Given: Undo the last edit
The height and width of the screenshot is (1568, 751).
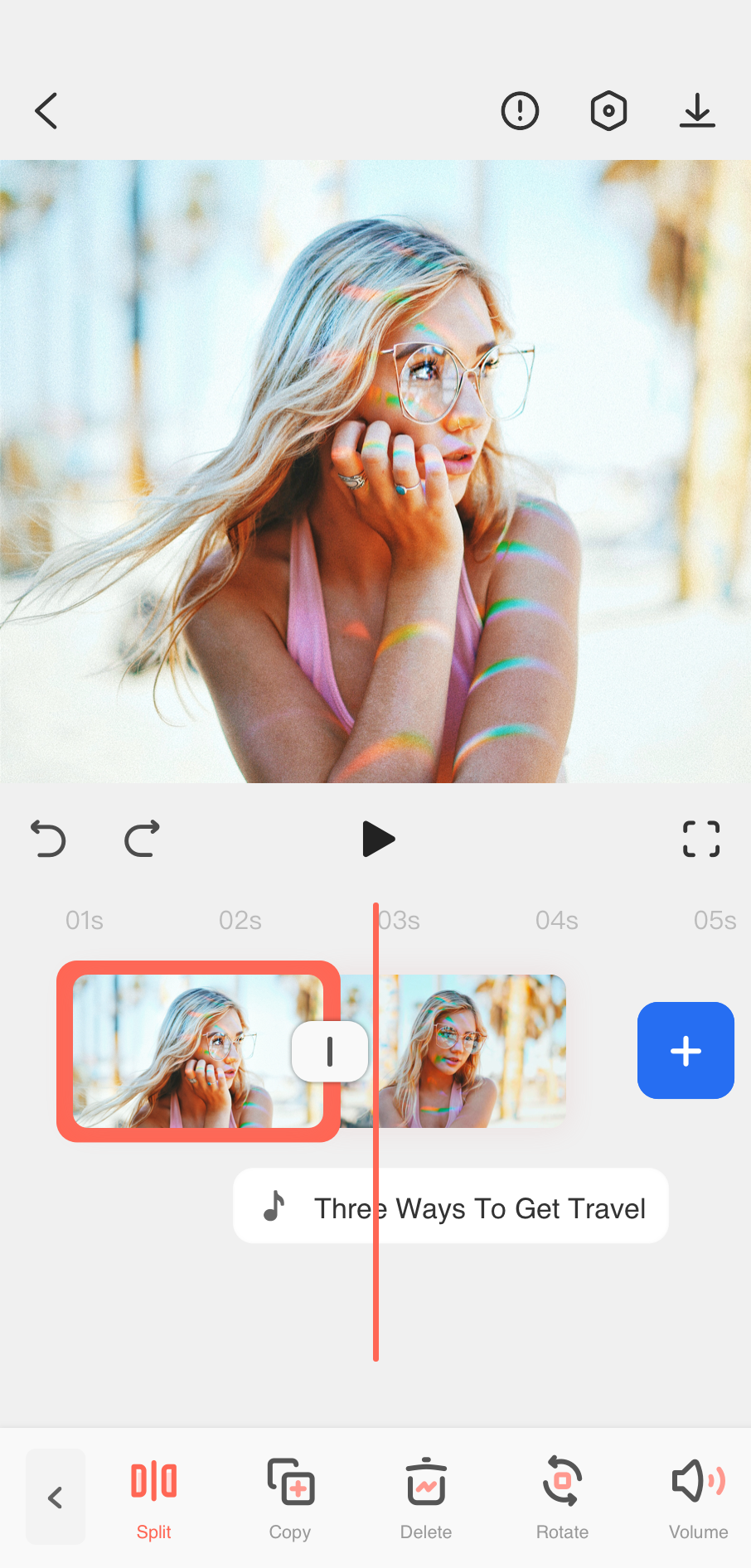Looking at the screenshot, I should 48,839.
